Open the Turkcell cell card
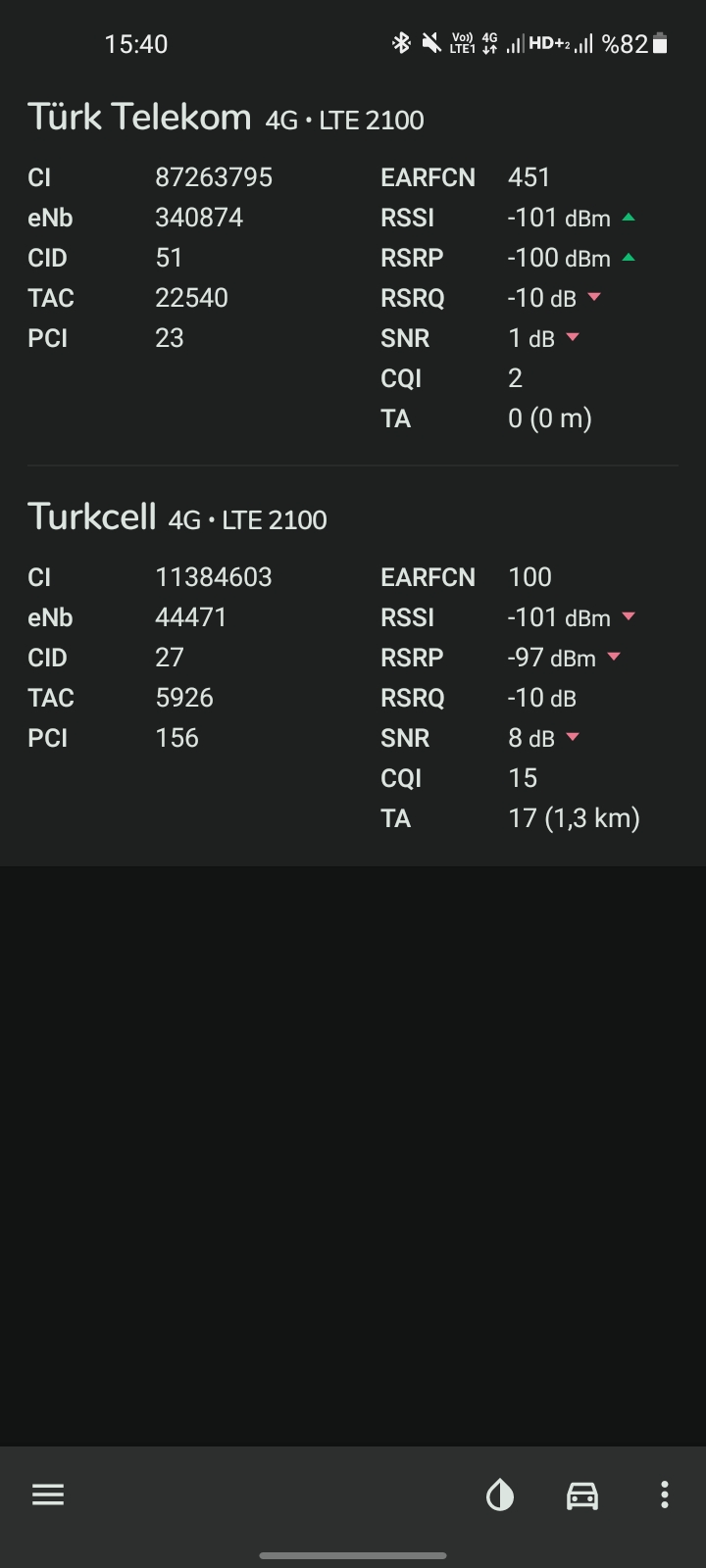The width and height of the screenshot is (706, 1568). [353, 666]
